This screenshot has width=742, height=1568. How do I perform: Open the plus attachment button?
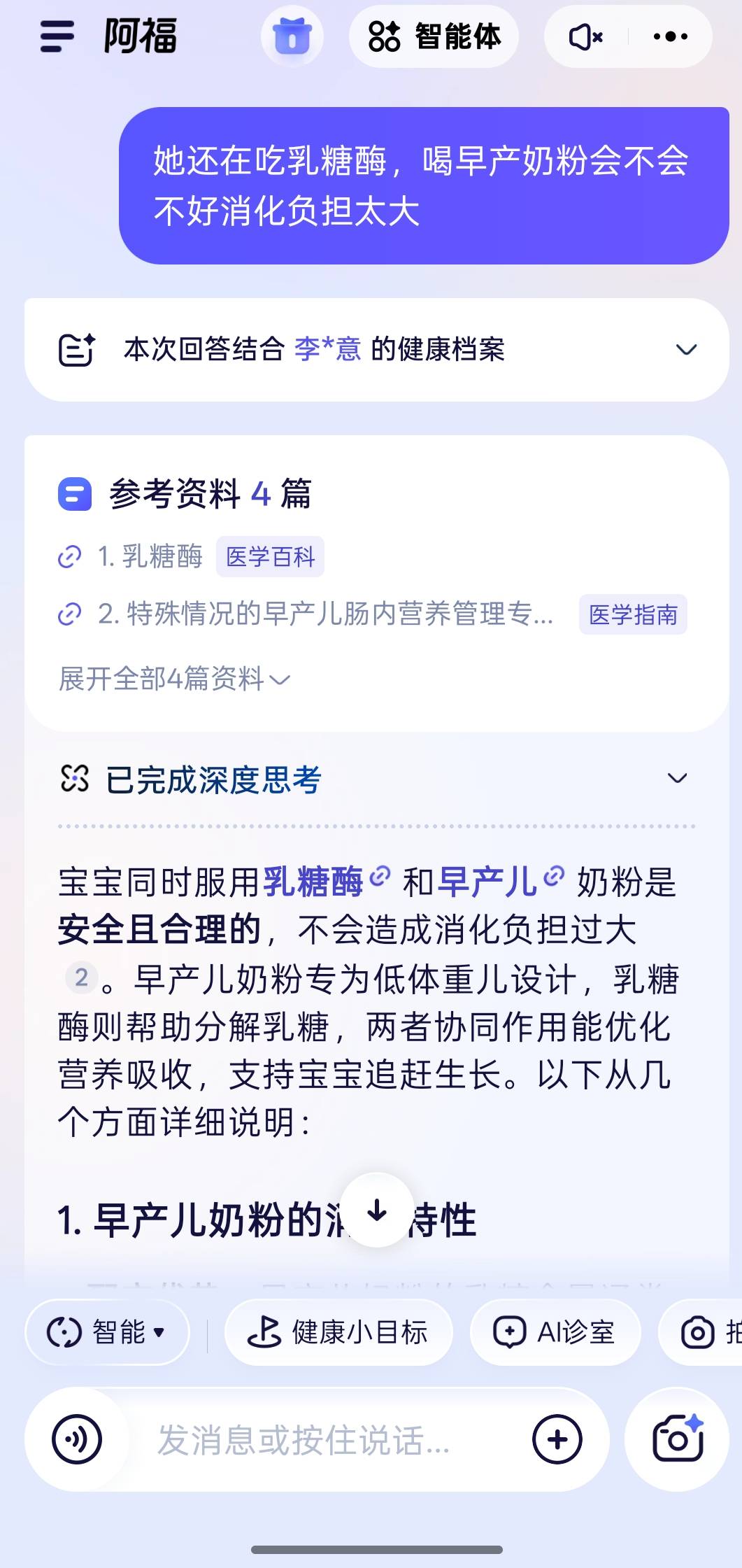[557, 1440]
